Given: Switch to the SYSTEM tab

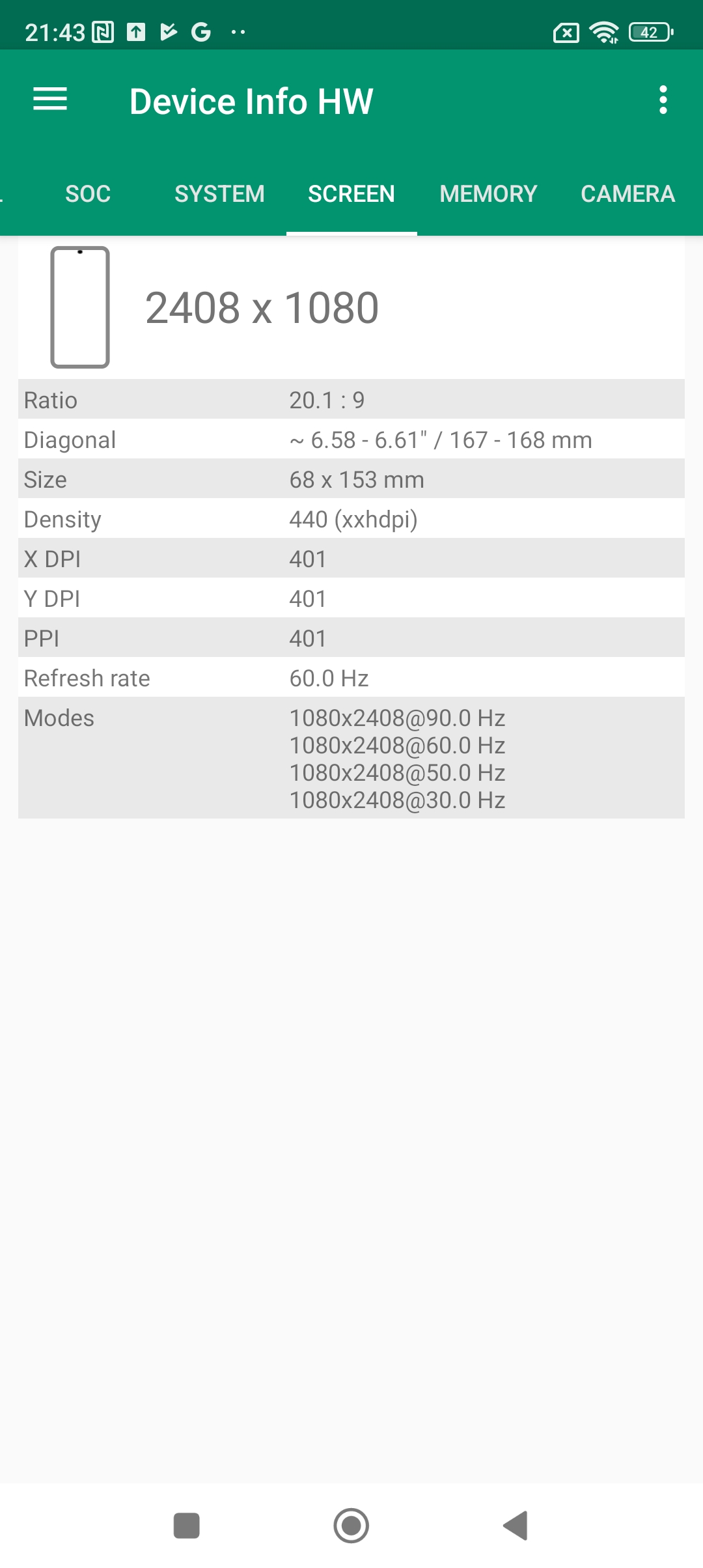Looking at the screenshot, I should [x=219, y=194].
